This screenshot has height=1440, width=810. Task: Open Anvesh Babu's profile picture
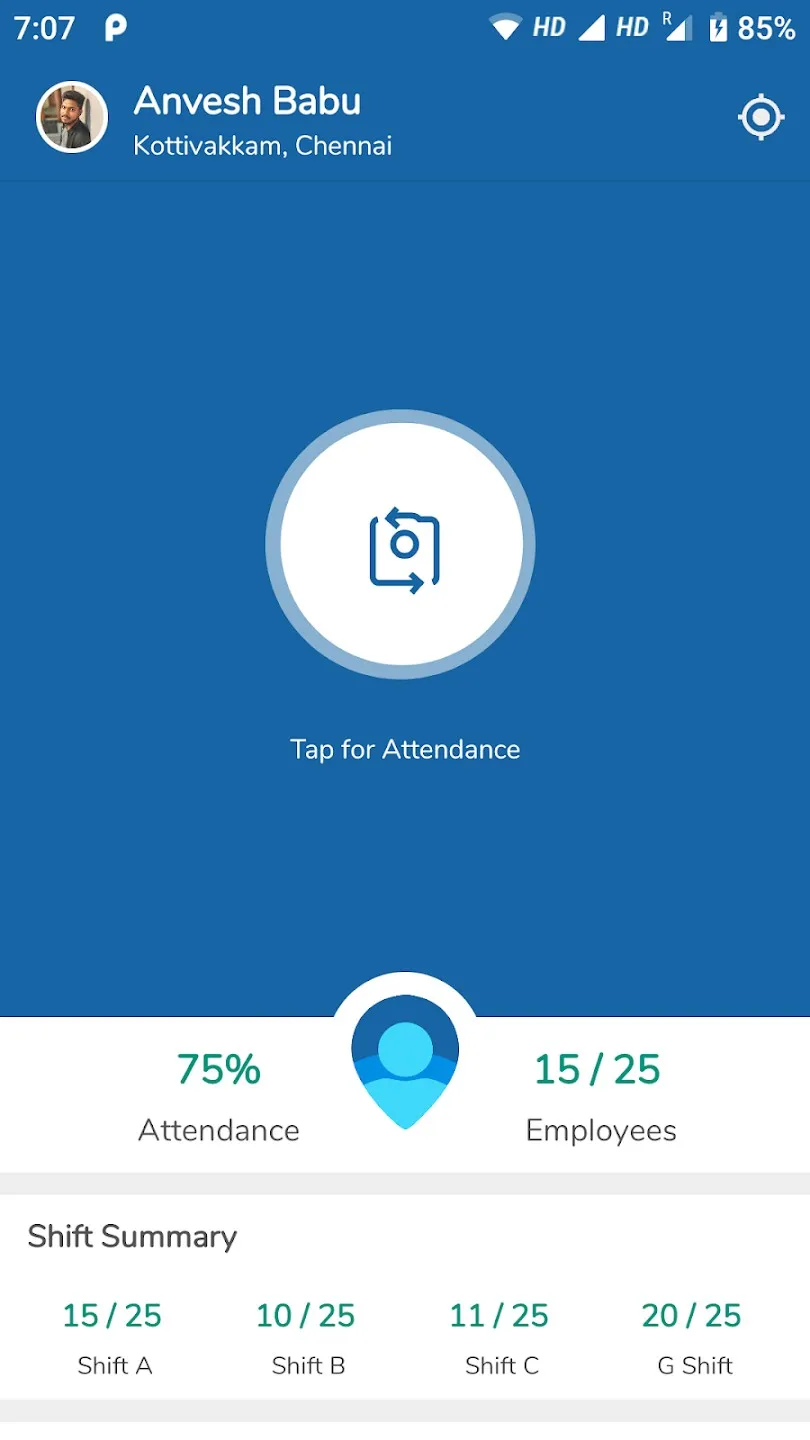coord(72,117)
